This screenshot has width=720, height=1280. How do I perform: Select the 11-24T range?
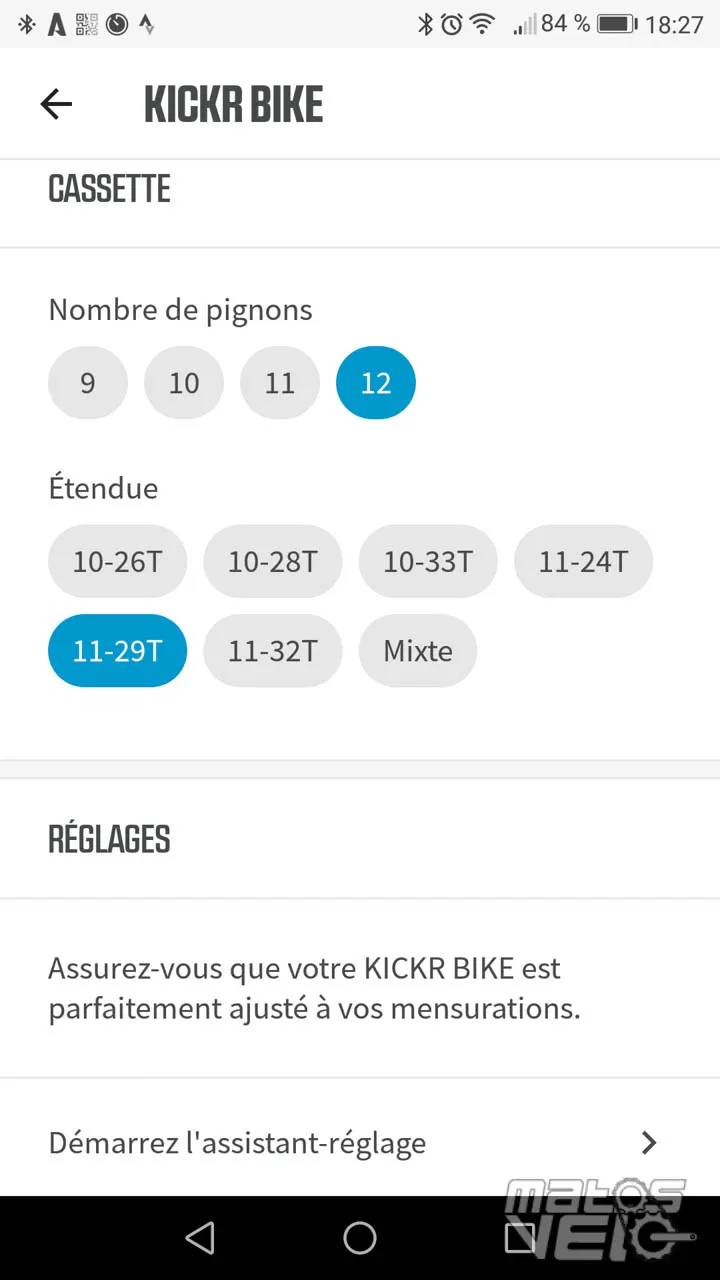[x=584, y=562]
